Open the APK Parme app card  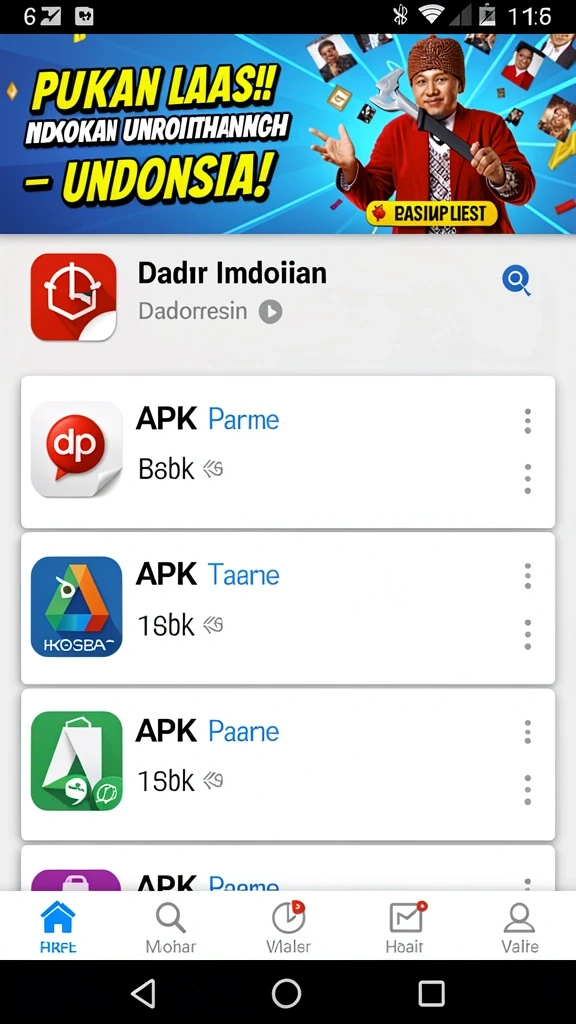click(288, 451)
